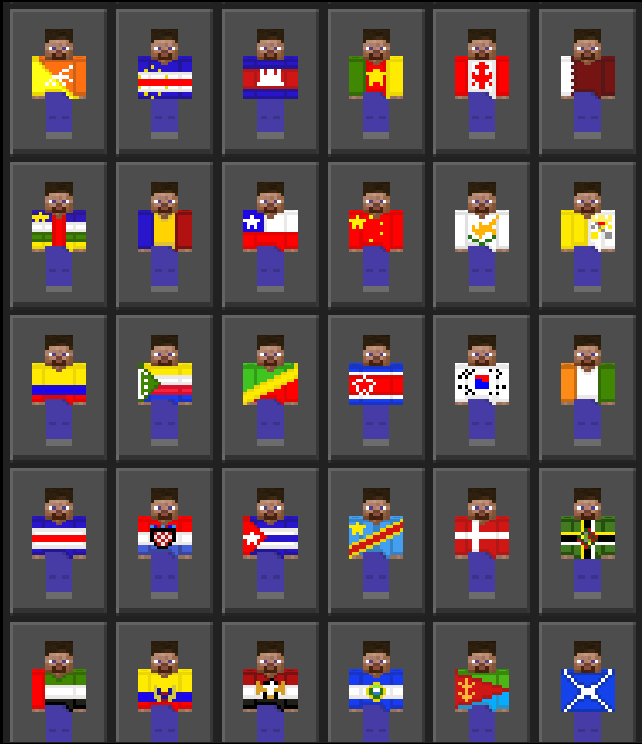Choose the Dominica flag skin
The image size is (642, 744).
point(587,540)
